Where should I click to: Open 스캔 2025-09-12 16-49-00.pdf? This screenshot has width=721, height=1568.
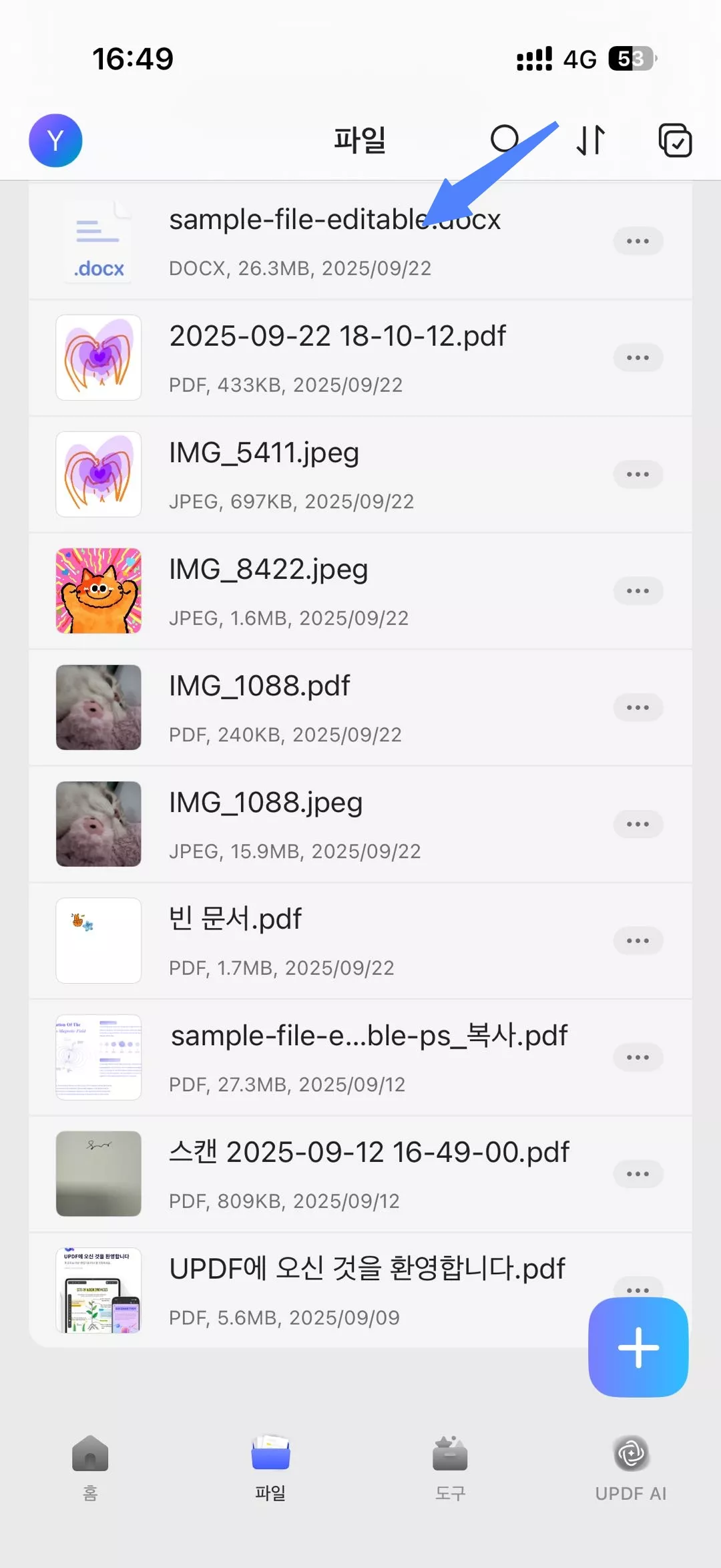point(369,1173)
